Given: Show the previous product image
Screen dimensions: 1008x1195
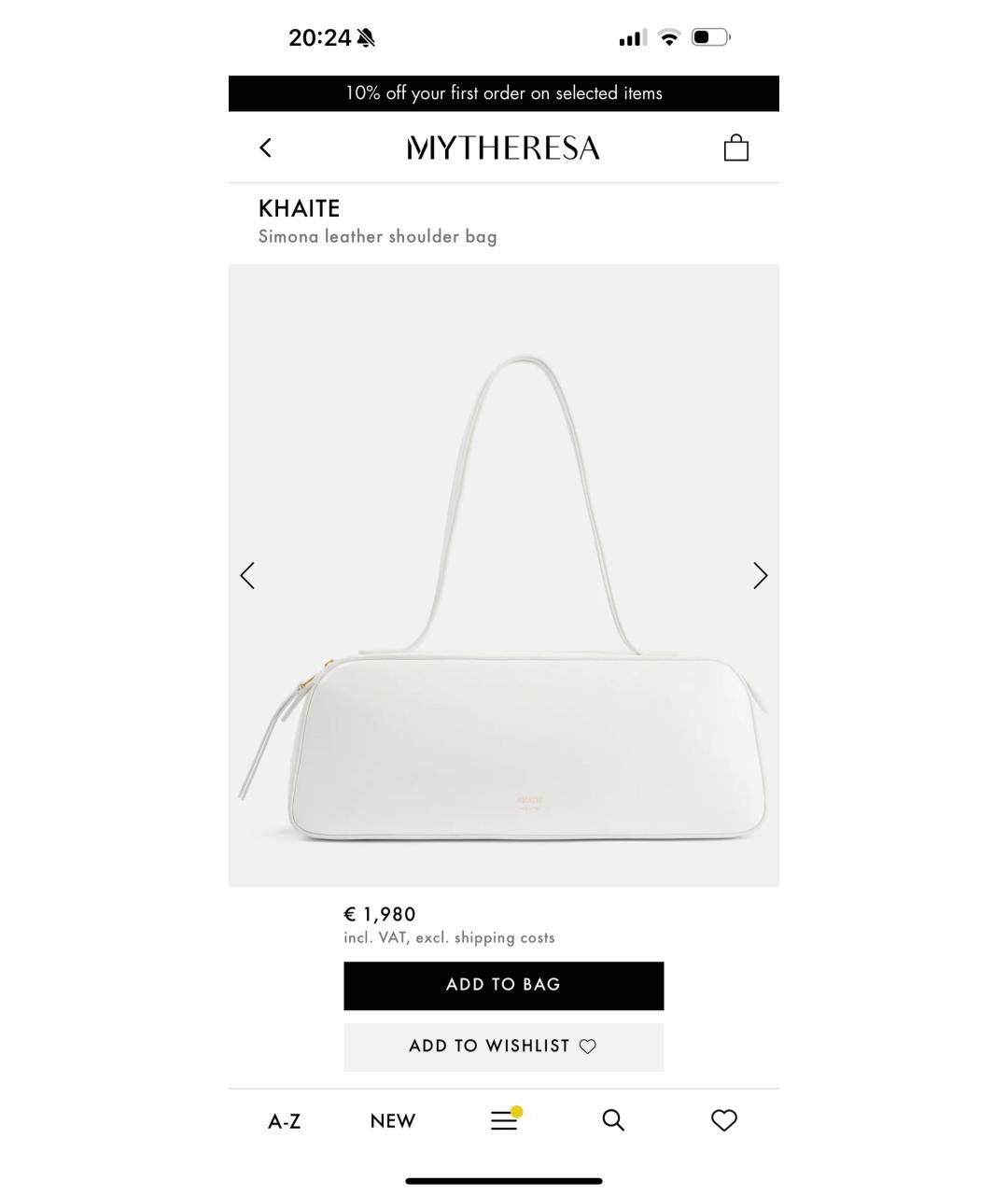Looking at the screenshot, I should click(247, 575).
